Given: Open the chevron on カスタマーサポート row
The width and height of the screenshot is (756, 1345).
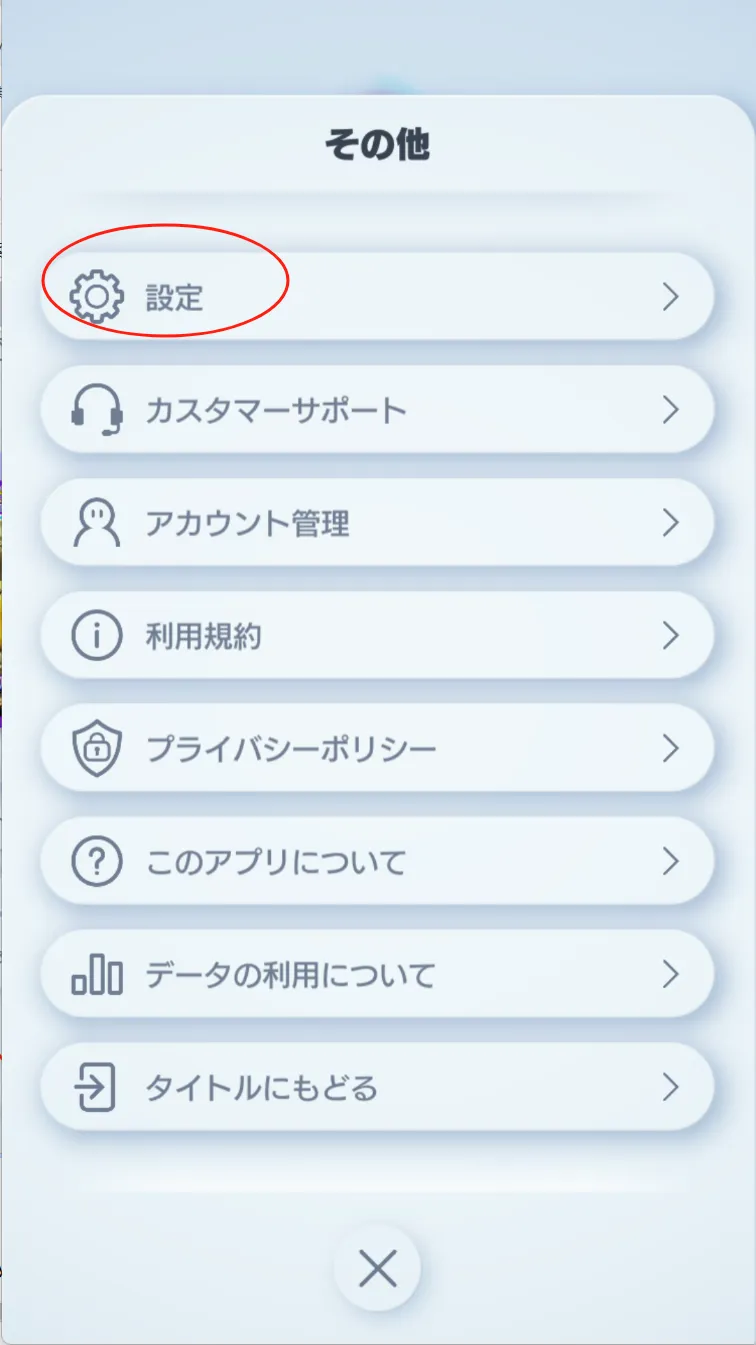Looking at the screenshot, I should [672, 410].
